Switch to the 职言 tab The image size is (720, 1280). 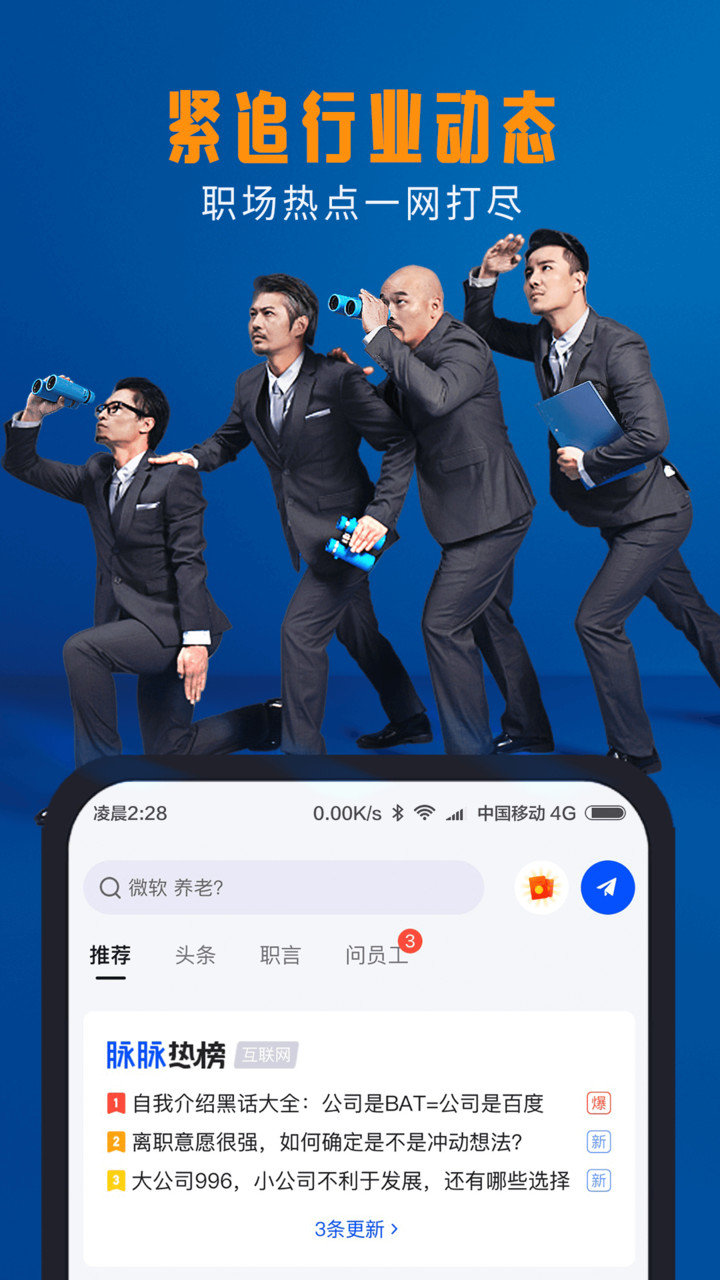coord(279,955)
